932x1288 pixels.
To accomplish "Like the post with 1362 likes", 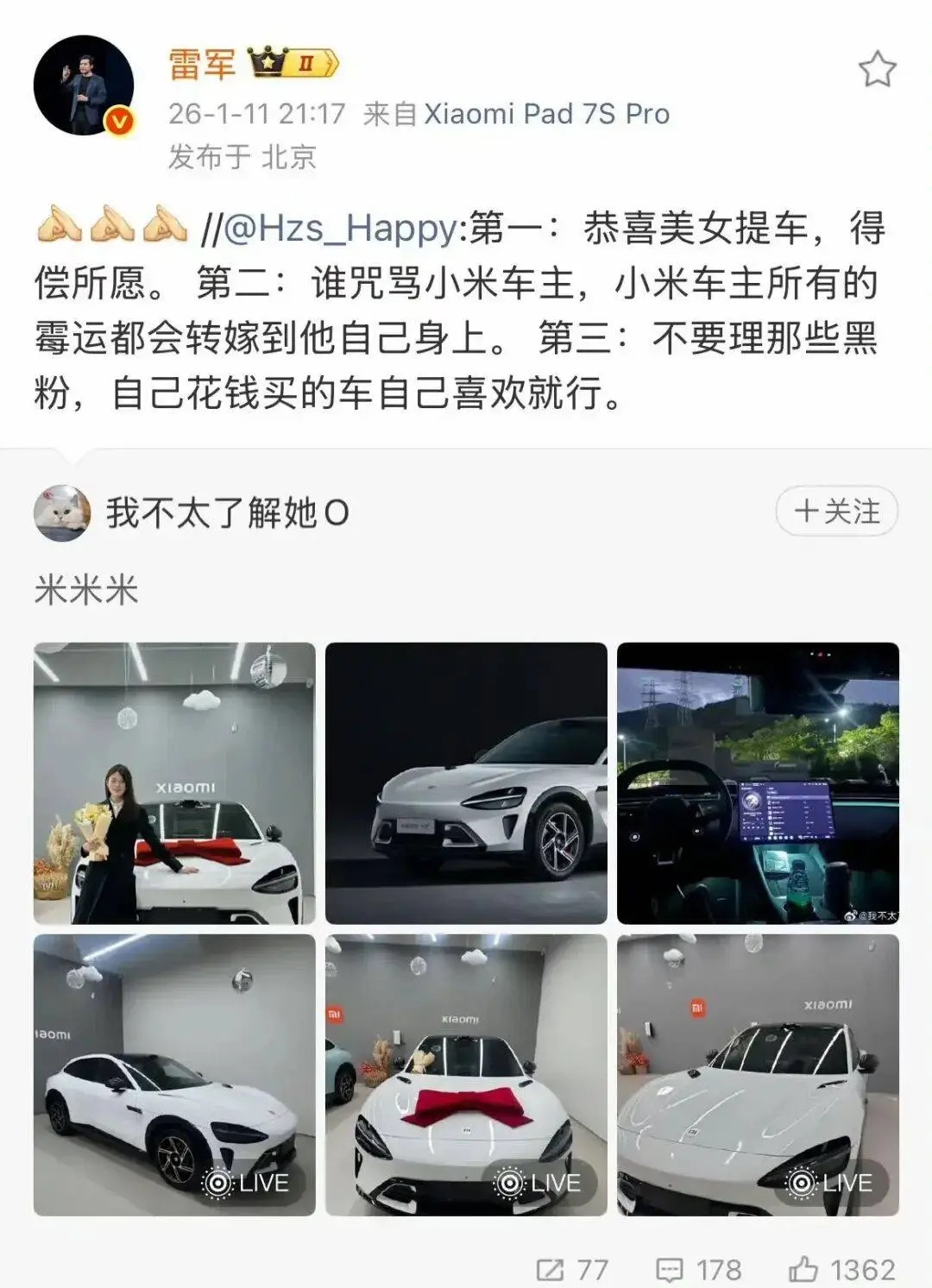I will 841,1269.
